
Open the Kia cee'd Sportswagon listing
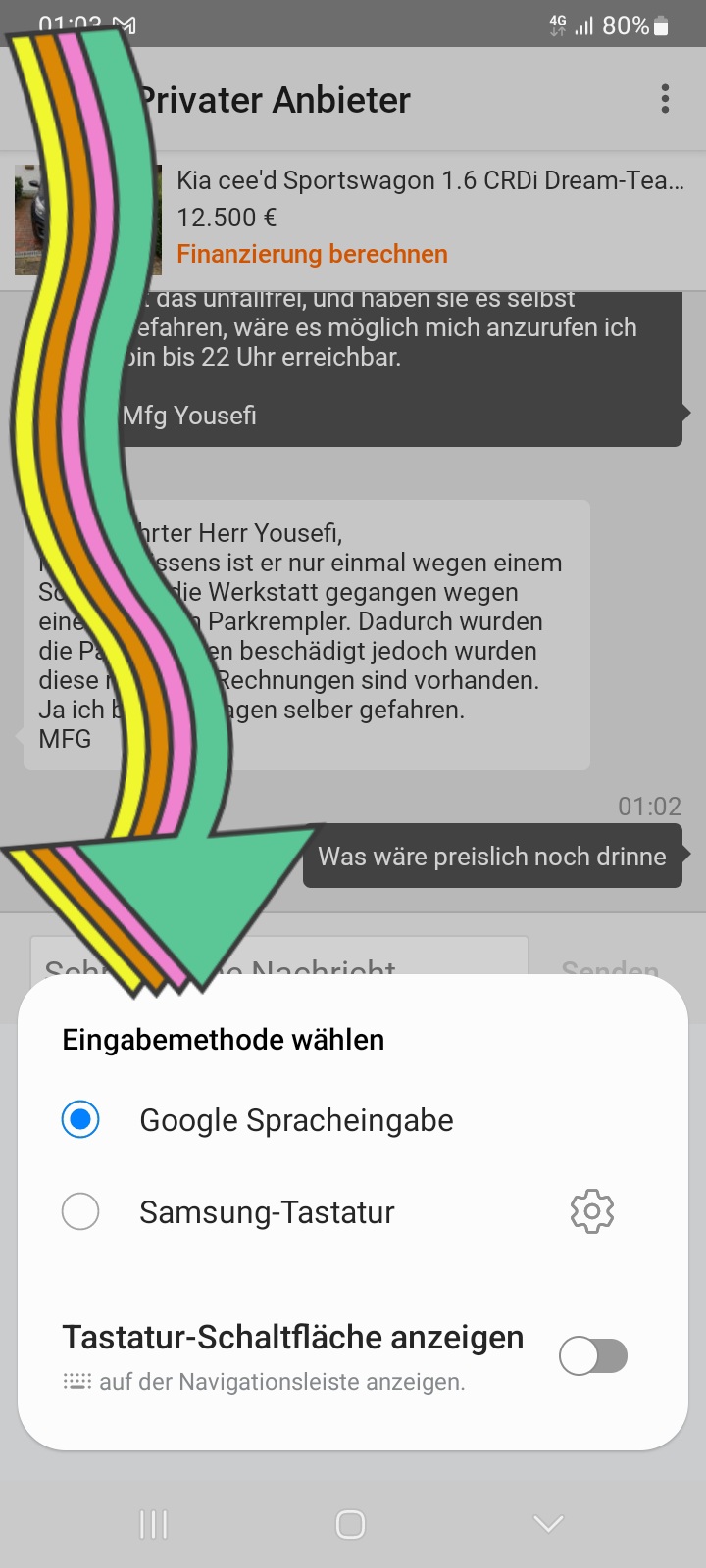[x=429, y=181]
